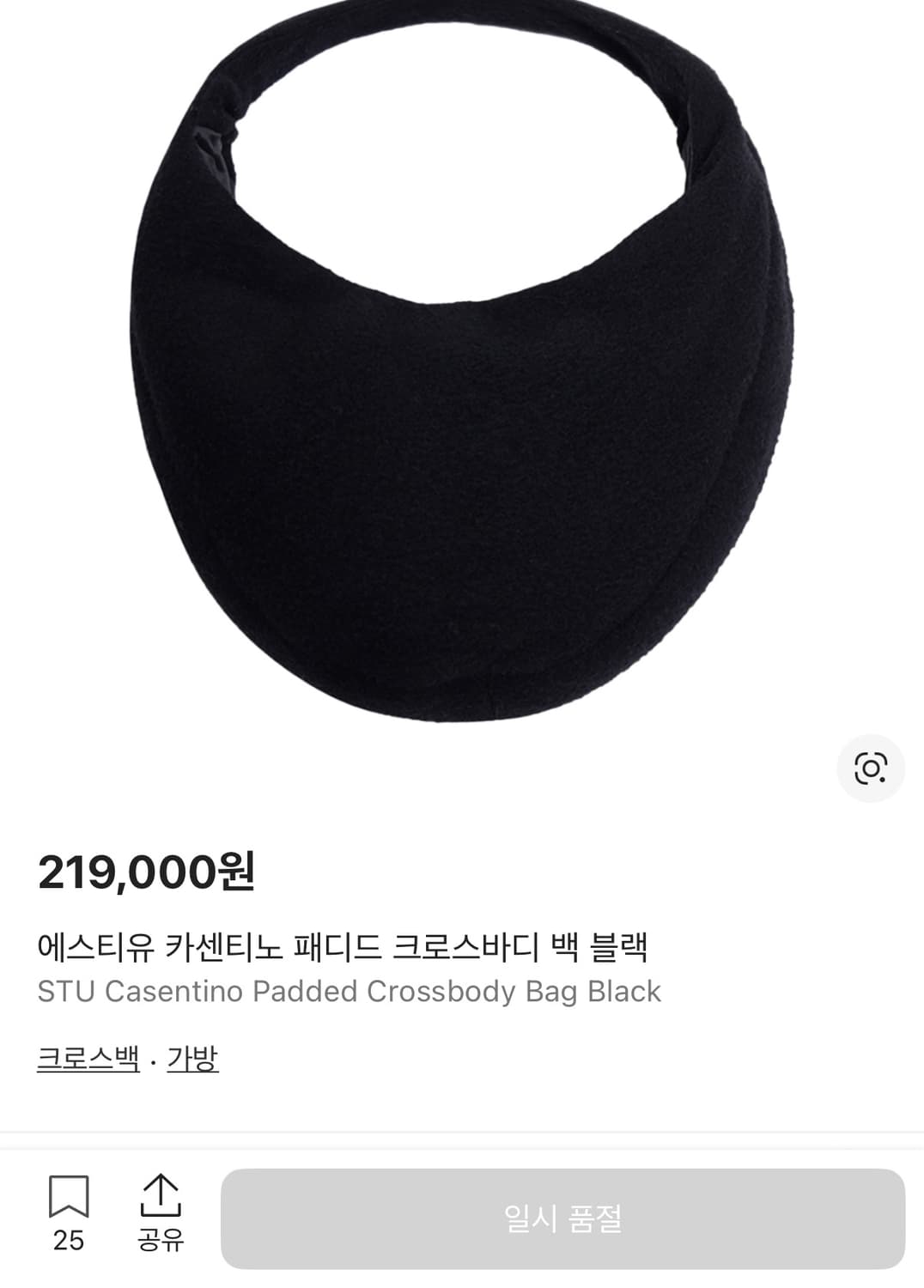Click the English product name STU Casentino
Screen dimensions: 924x1288
click(348, 992)
